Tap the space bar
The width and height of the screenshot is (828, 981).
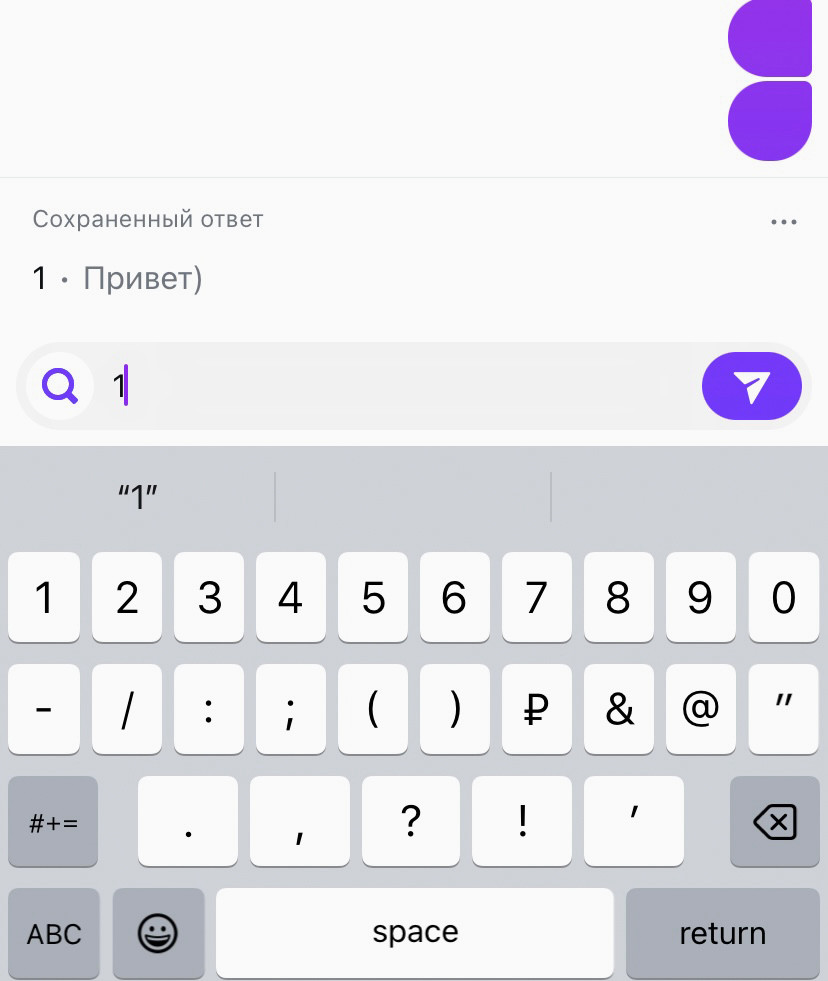(415, 933)
